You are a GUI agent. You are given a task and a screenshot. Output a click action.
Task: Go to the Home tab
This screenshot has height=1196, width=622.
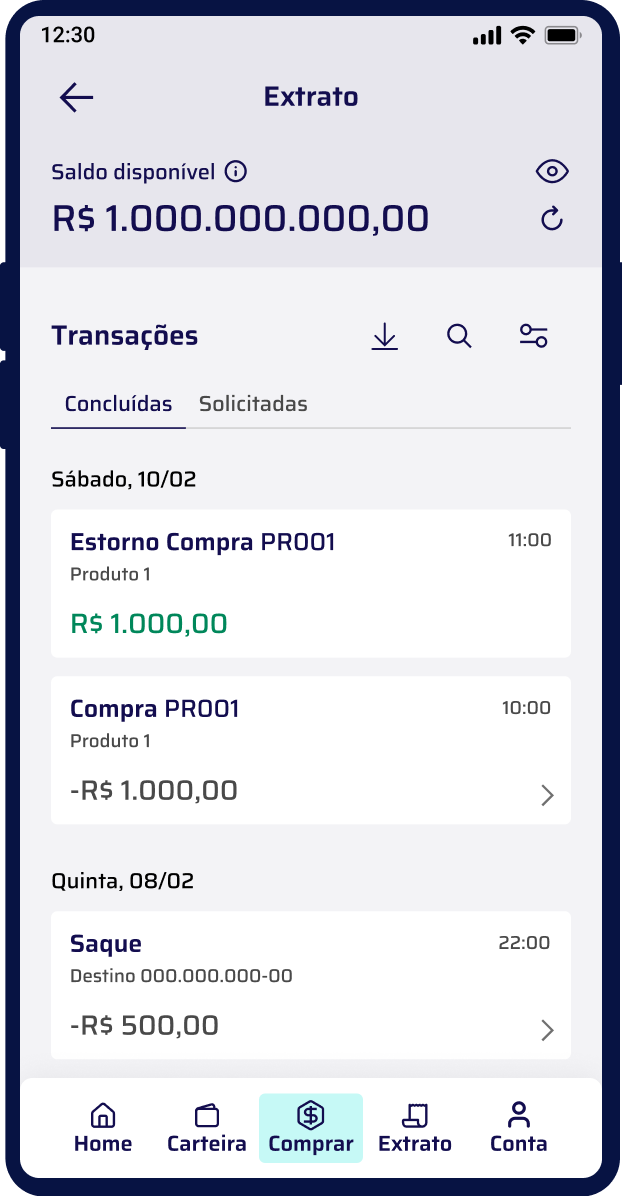(103, 1128)
